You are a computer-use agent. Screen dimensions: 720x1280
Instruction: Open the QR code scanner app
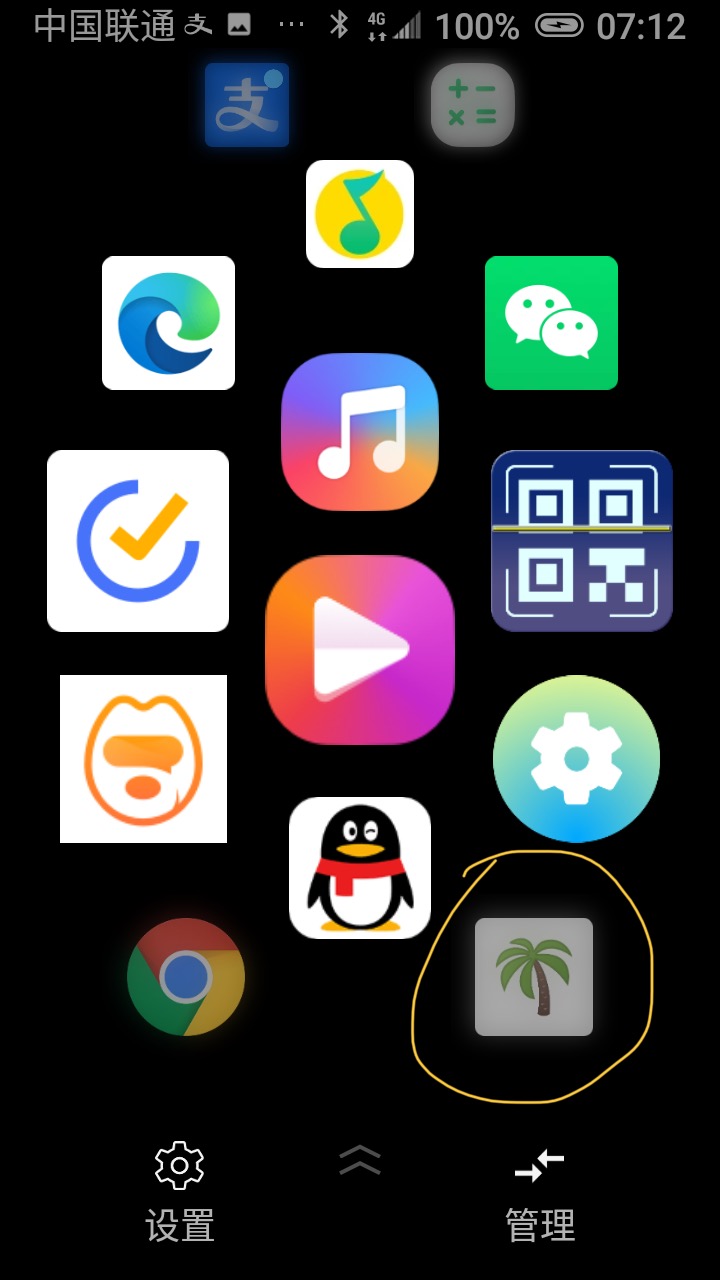tap(581, 541)
